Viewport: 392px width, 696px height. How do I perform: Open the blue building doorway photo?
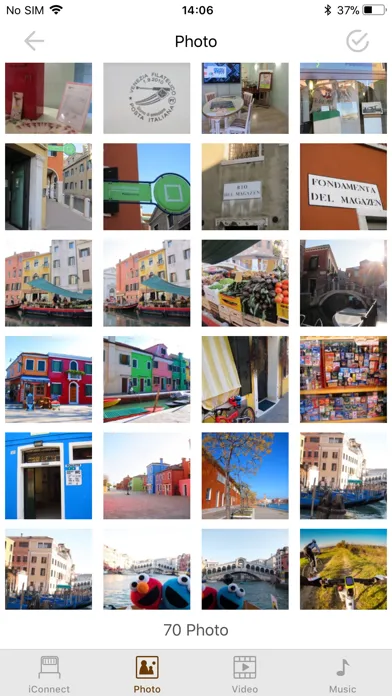point(49,476)
